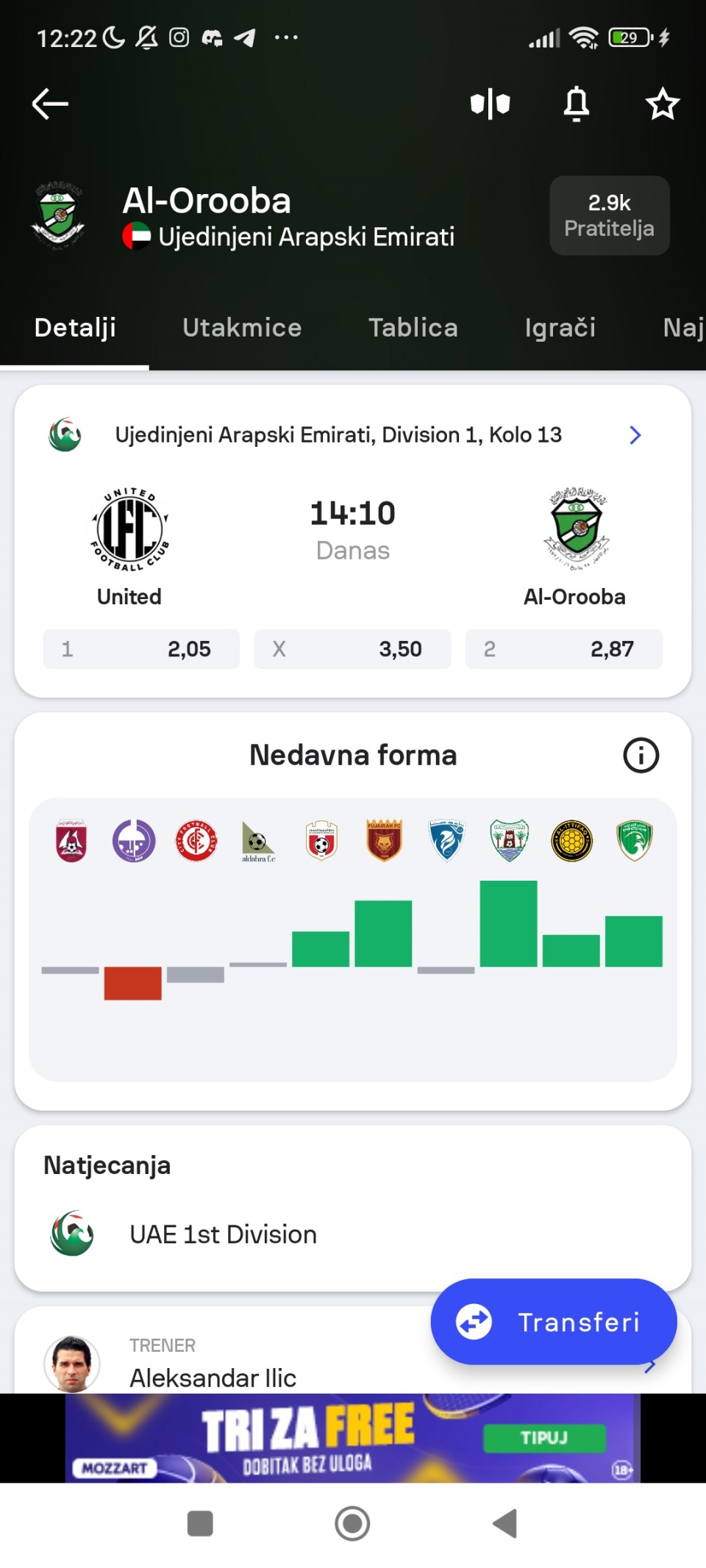The height and width of the screenshot is (1568, 706).
Task: Add Al-Orooba to favorites with star
Action: coord(662,104)
